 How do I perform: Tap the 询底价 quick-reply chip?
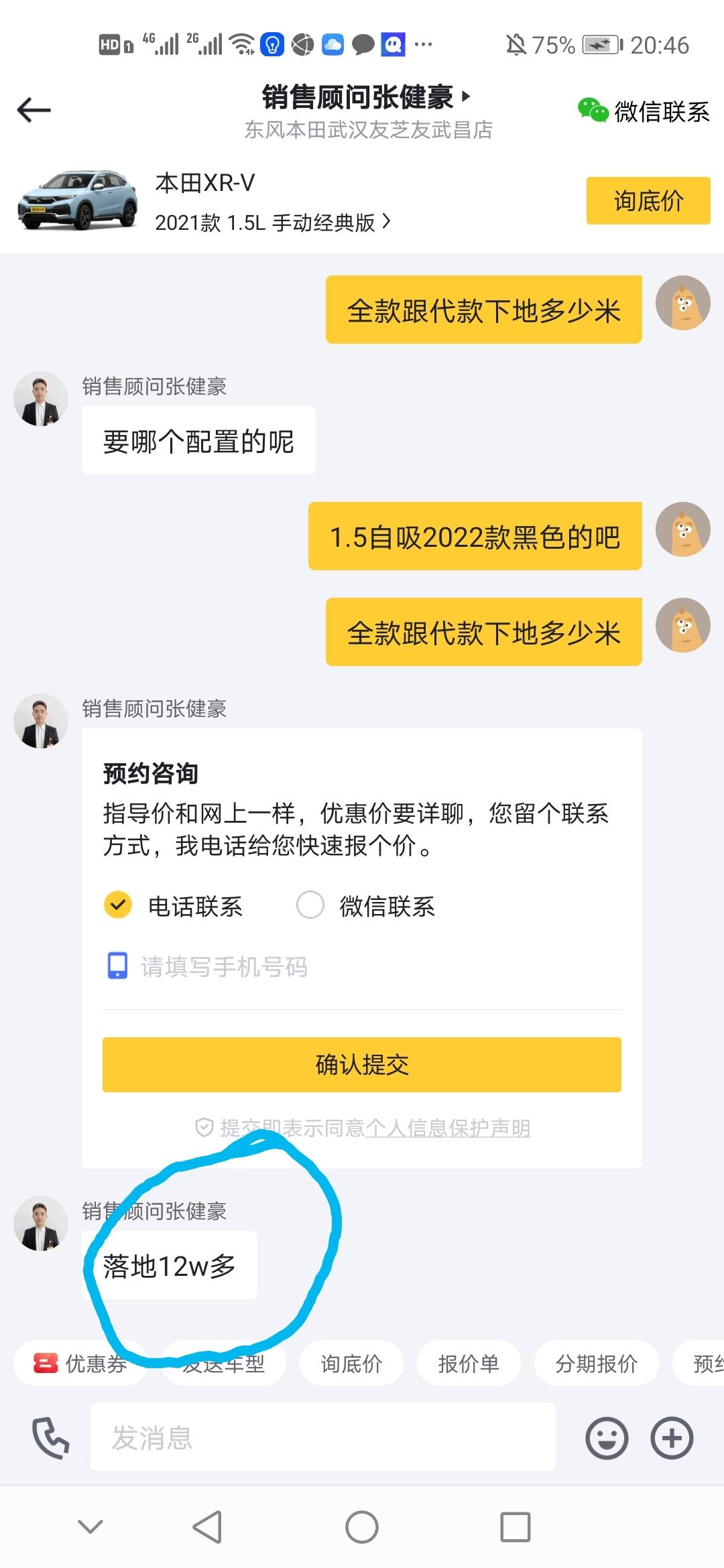tap(351, 1364)
